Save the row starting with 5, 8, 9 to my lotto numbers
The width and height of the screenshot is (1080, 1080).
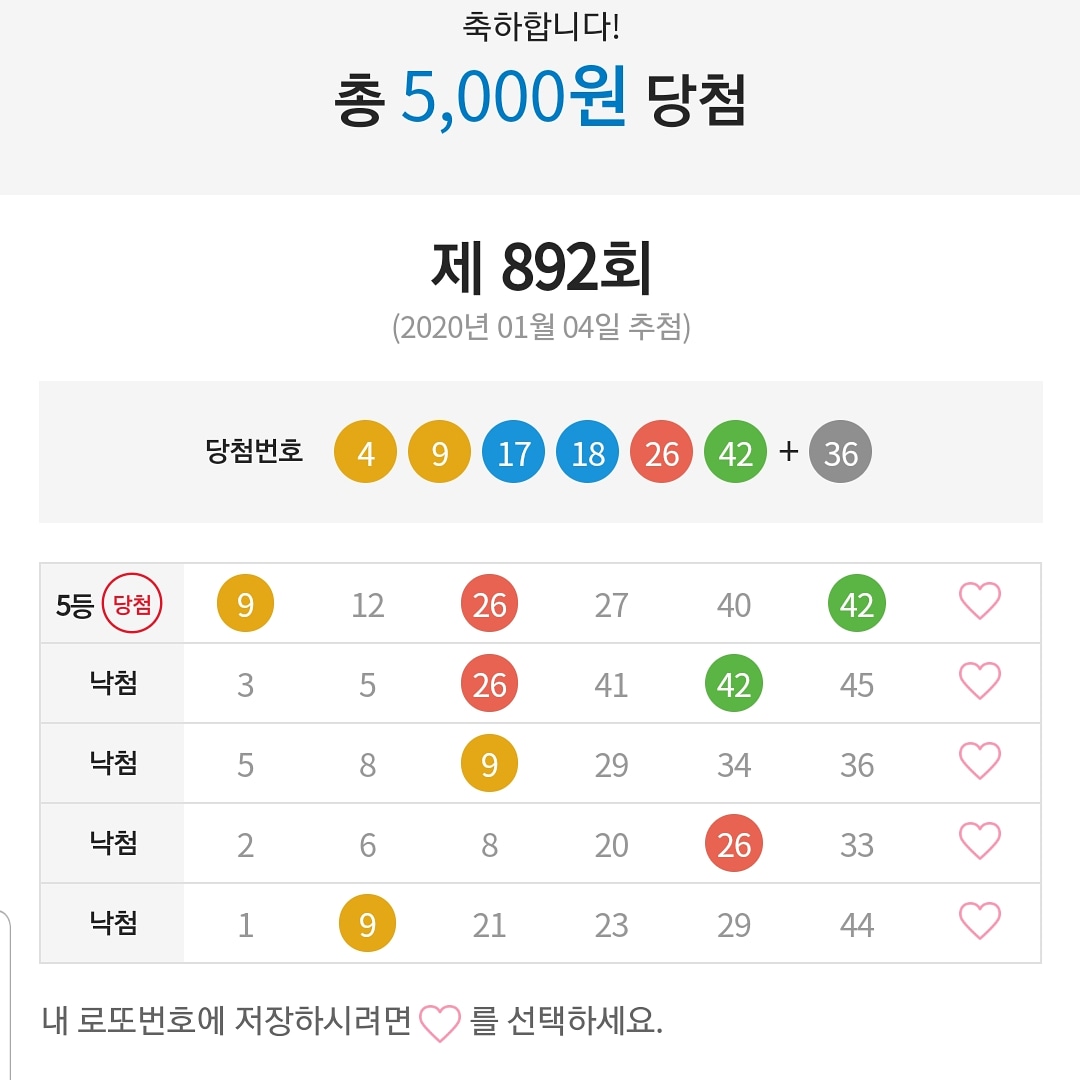(x=979, y=762)
